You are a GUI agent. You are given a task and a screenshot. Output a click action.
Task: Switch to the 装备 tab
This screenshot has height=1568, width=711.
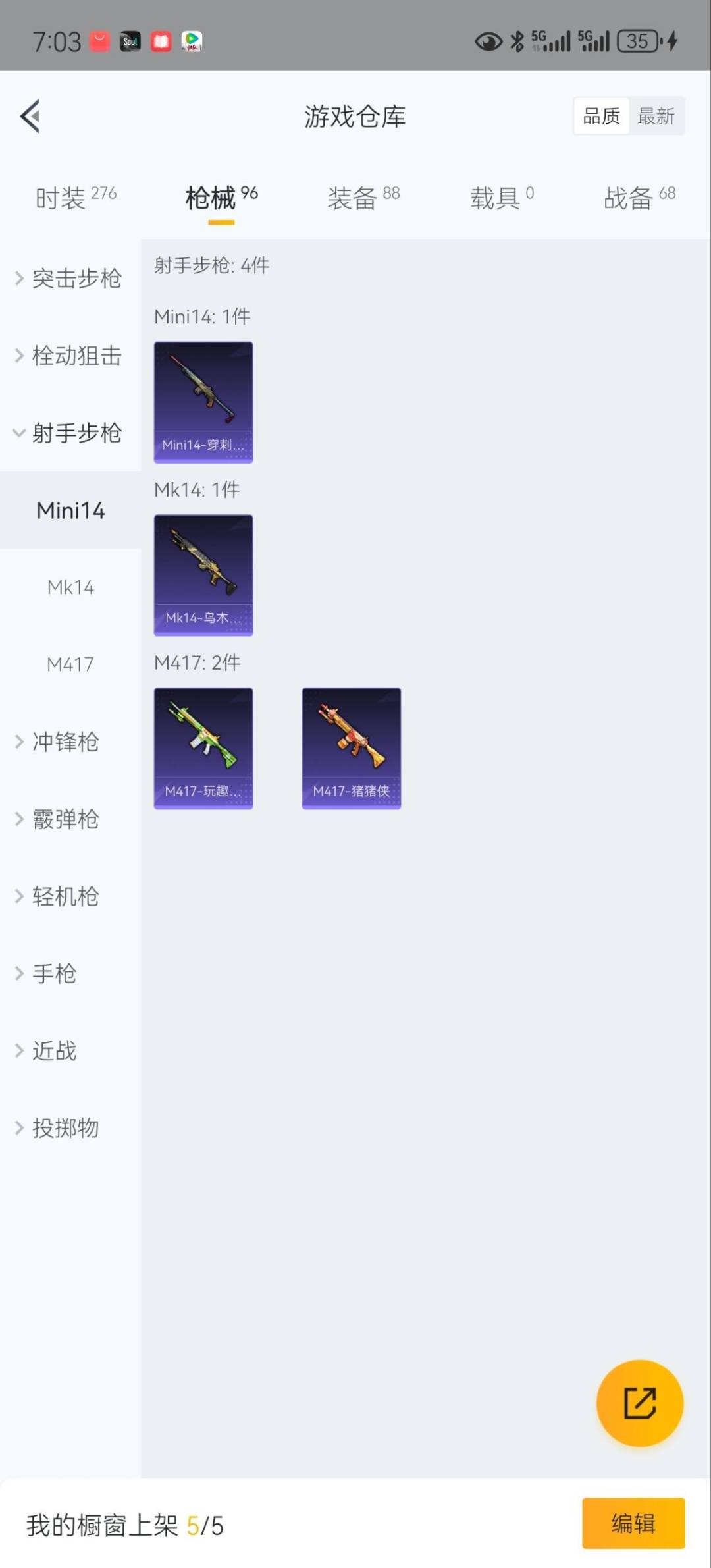[x=363, y=198]
